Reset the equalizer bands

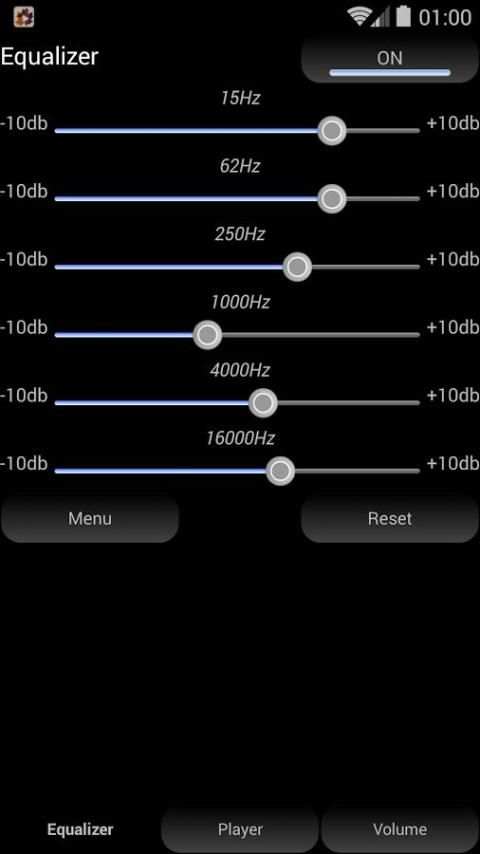coord(390,519)
